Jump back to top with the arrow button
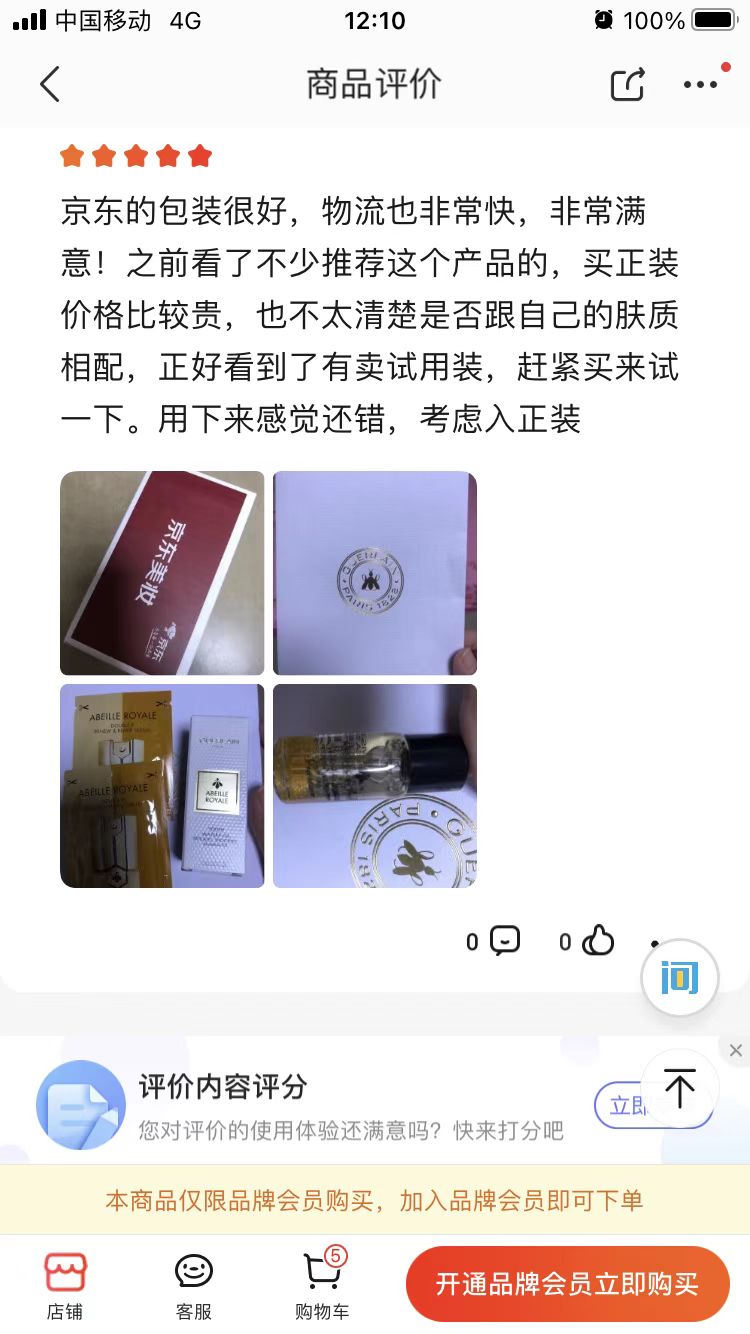Image resolution: width=750 pixels, height=1334 pixels. coord(680,1088)
